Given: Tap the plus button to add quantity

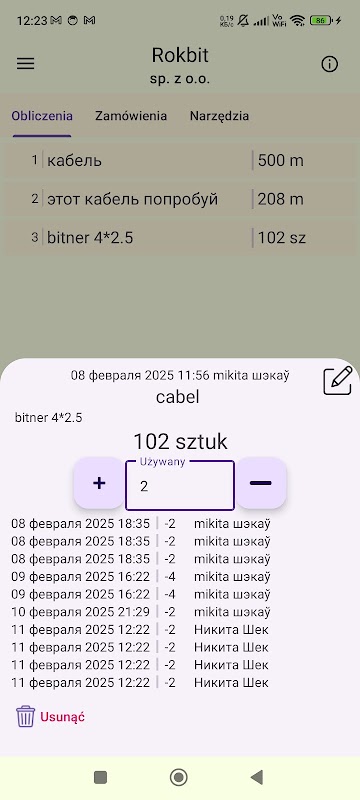Looking at the screenshot, I should [99, 483].
